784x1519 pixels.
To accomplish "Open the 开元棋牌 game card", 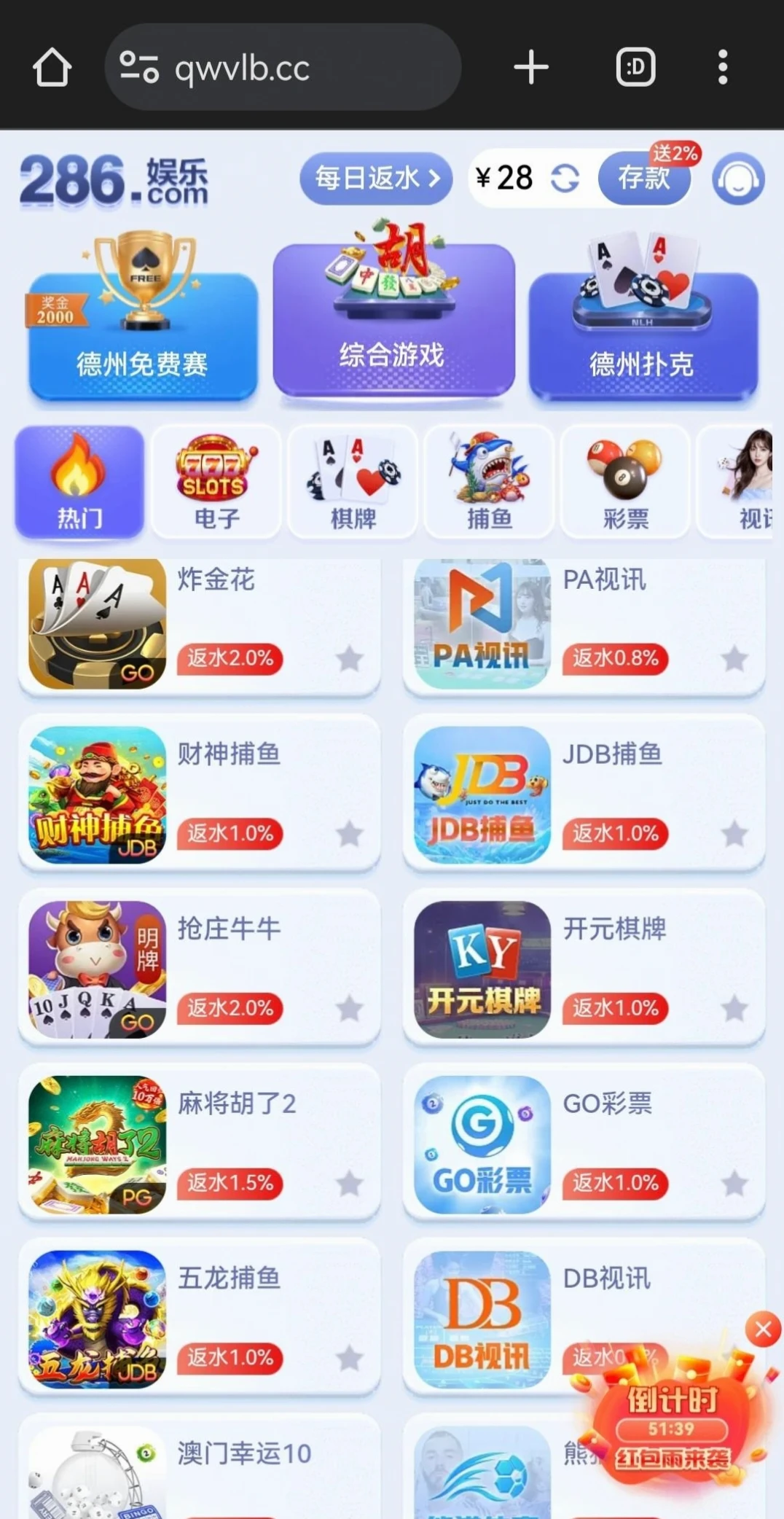I will [583, 969].
